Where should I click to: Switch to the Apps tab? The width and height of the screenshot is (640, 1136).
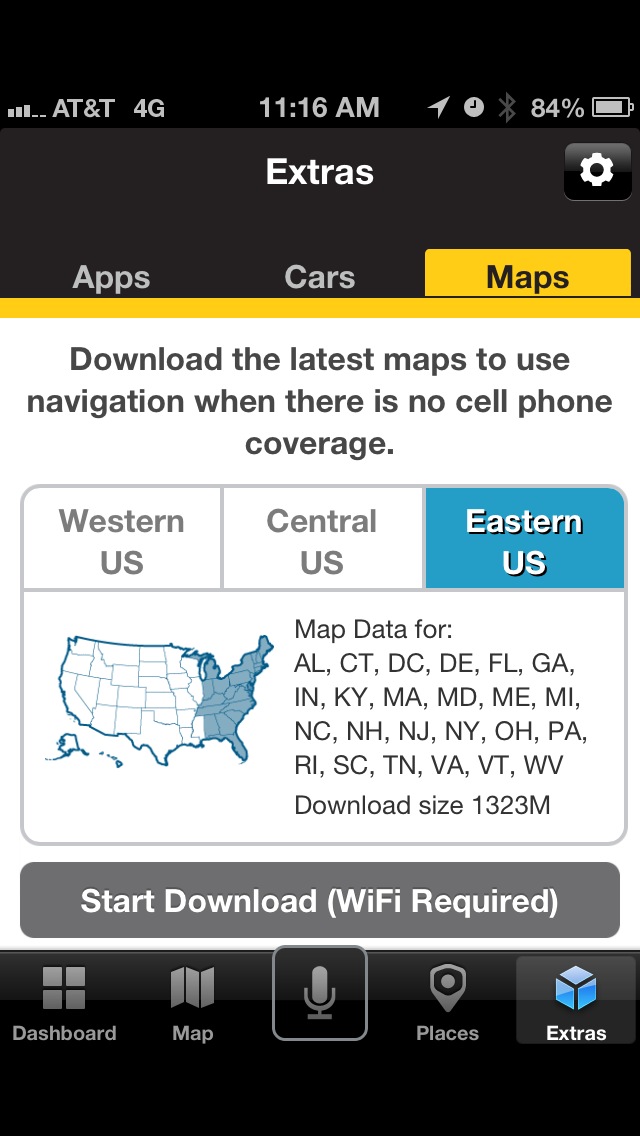(x=111, y=277)
